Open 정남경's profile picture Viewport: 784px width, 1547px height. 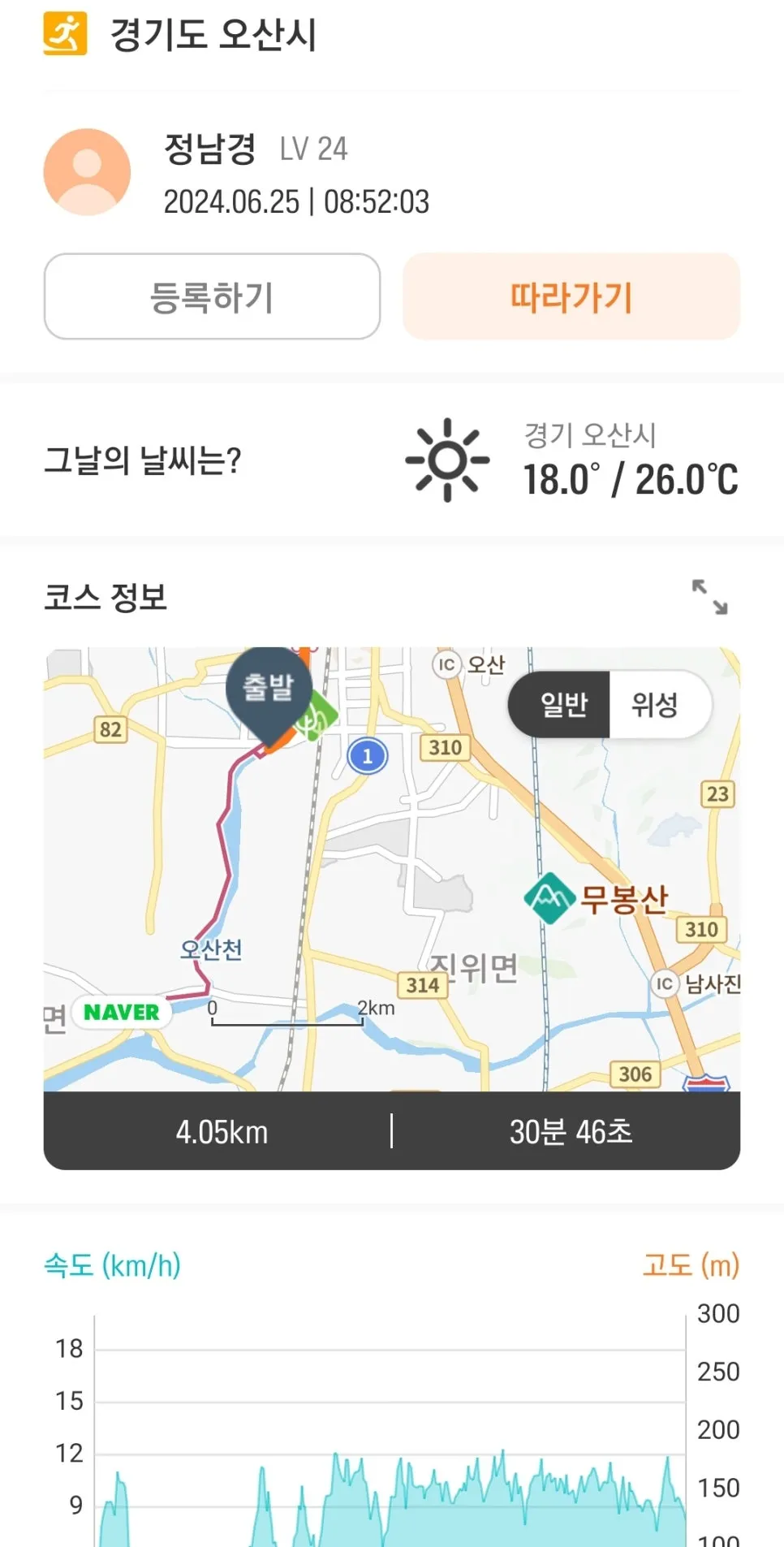pyautogui.click(x=87, y=172)
